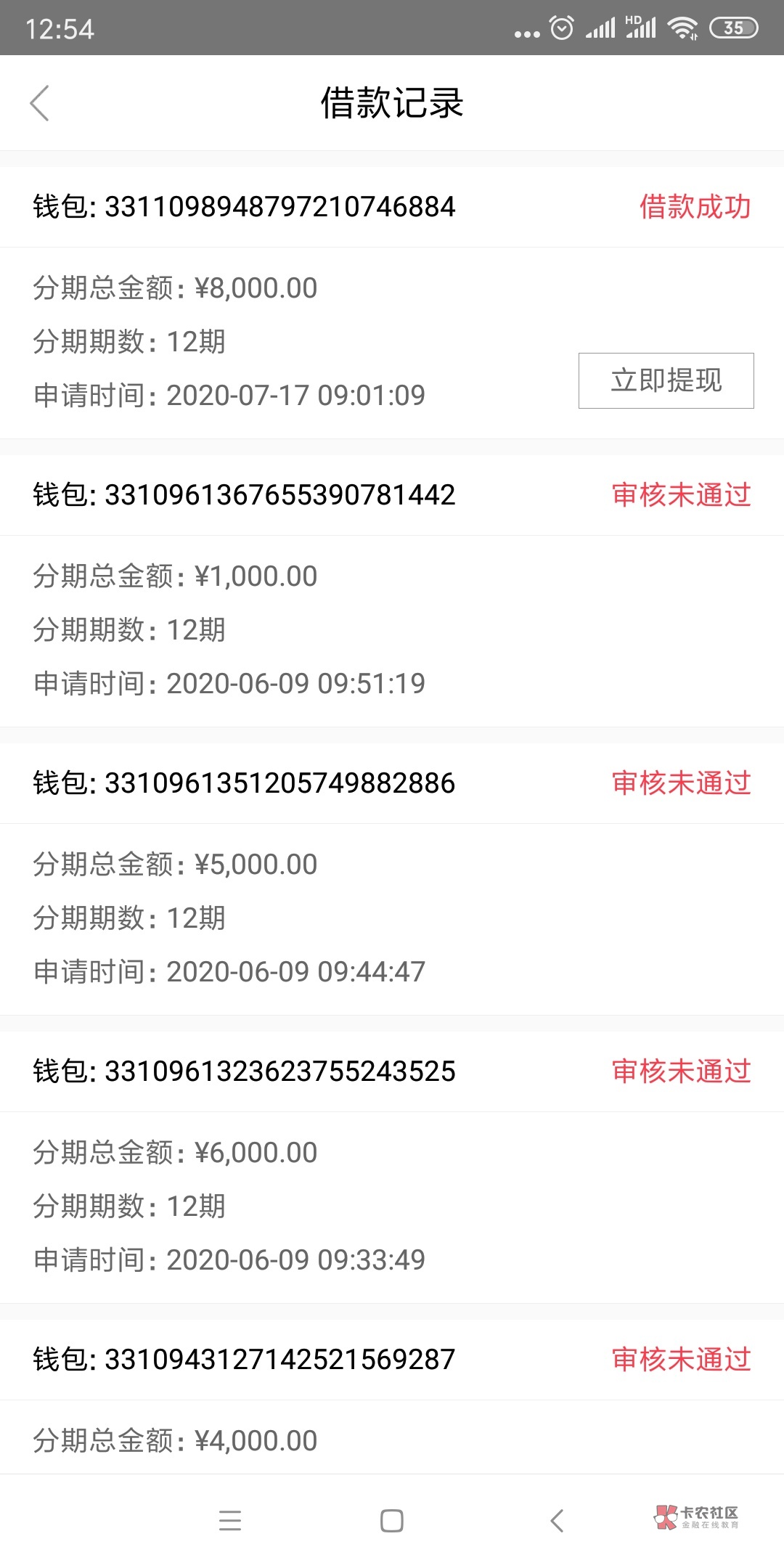Open the system recent apps menu
Image resolution: width=784 pixels, height=1568 pixels.
pyautogui.click(x=230, y=1520)
